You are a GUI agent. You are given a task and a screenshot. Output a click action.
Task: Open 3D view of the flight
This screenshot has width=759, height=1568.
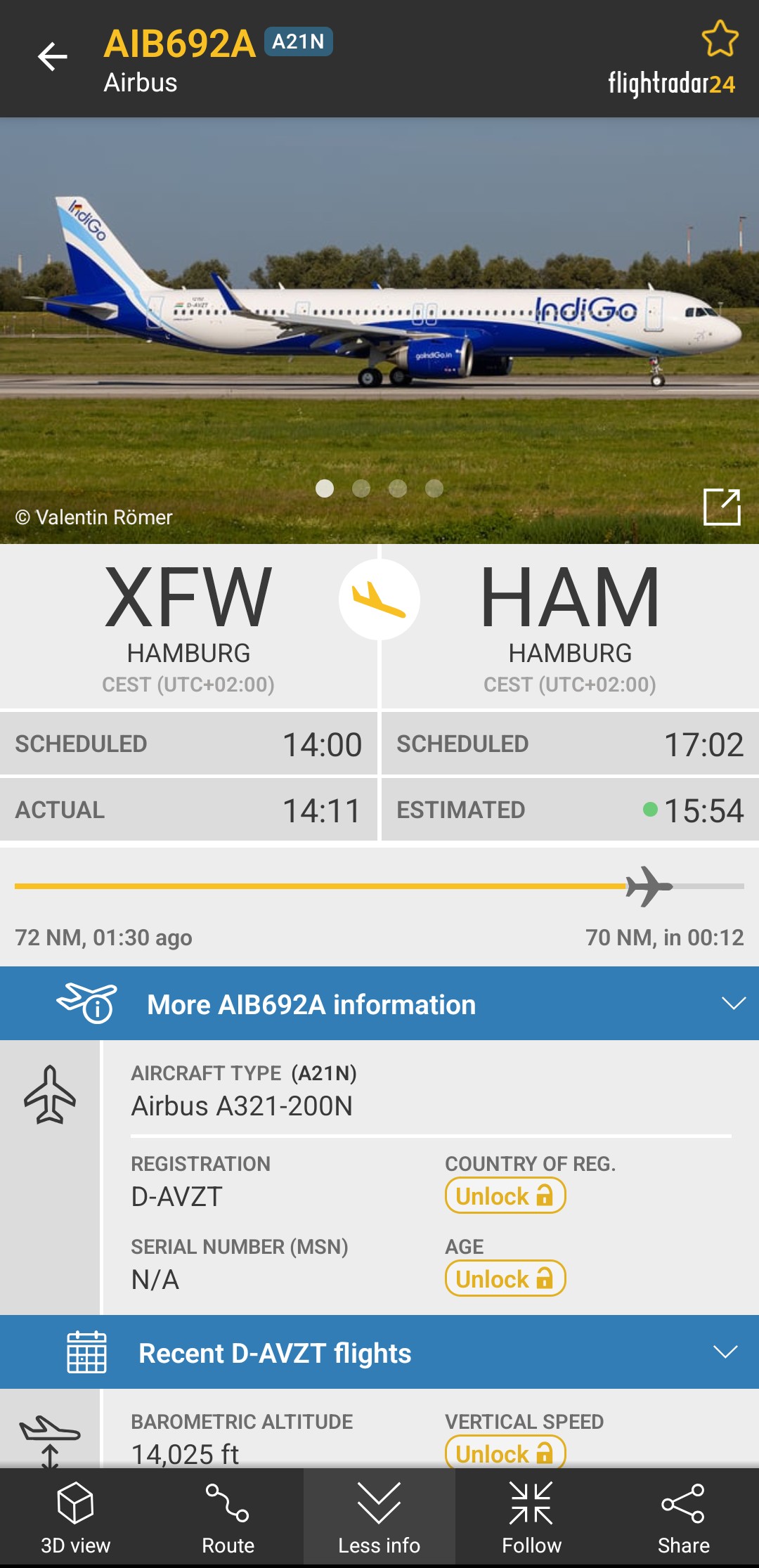(x=76, y=1518)
